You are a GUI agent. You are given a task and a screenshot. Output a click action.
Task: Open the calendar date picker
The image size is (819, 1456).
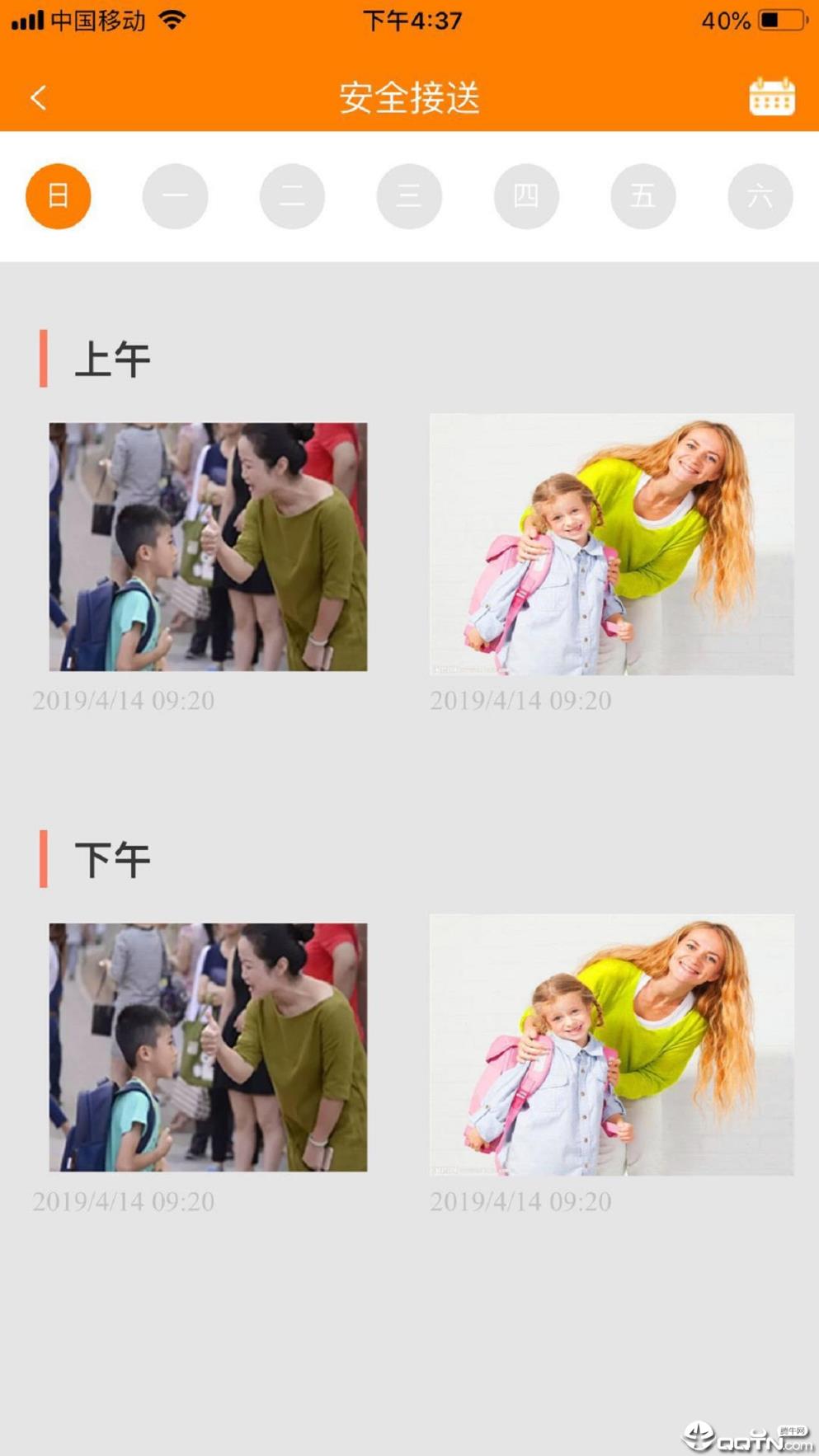(x=771, y=97)
